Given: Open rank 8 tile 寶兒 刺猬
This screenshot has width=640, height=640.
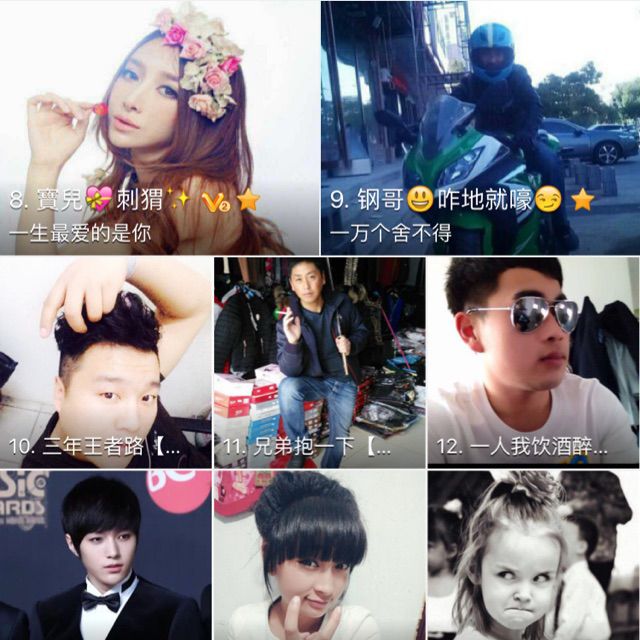Looking at the screenshot, I should (x=160, y=127).
